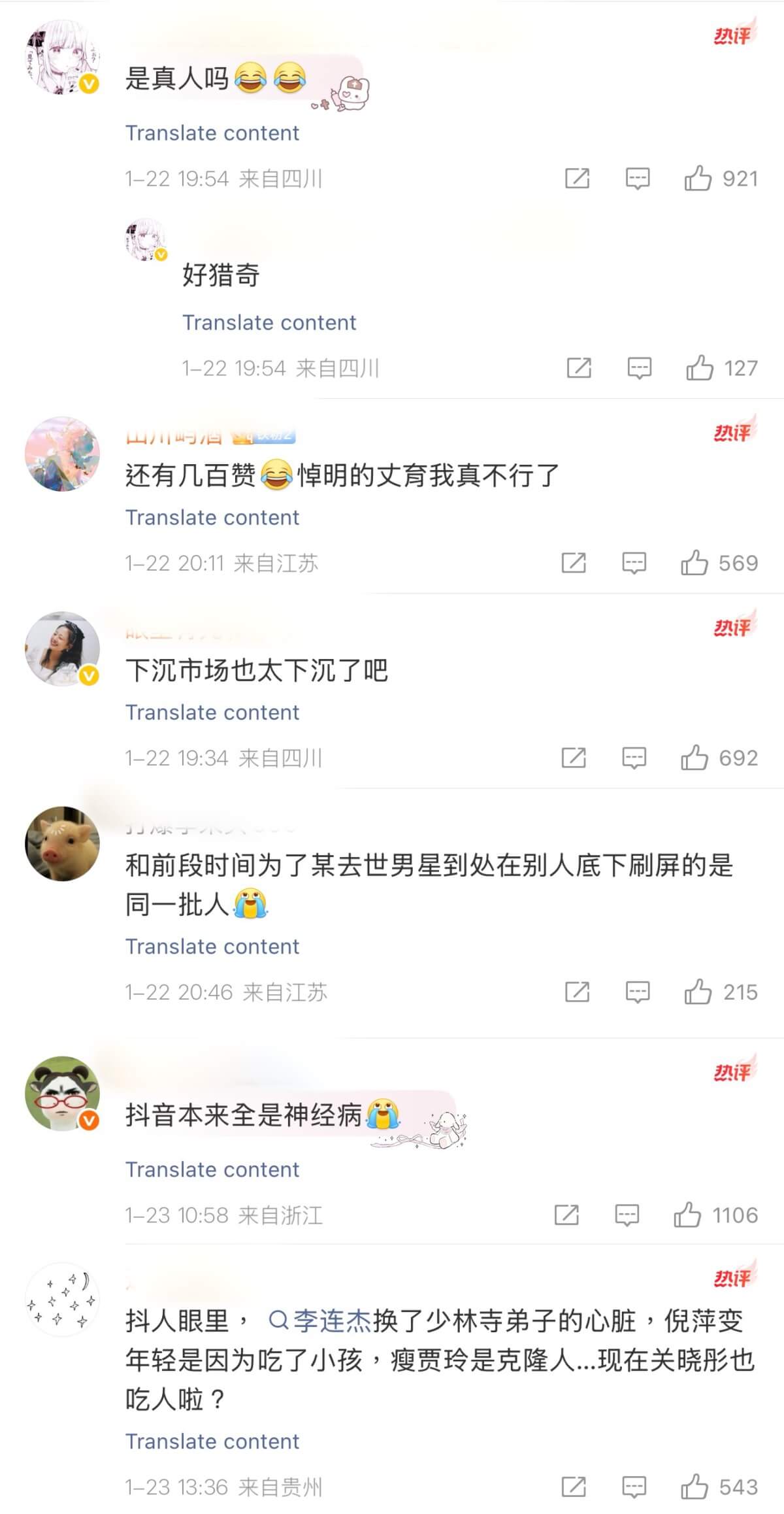Translate the comment 下沉市场也太下沉了吧
Image resolution: width=784 pixels, height=1514 pixels.
[212, 712]
